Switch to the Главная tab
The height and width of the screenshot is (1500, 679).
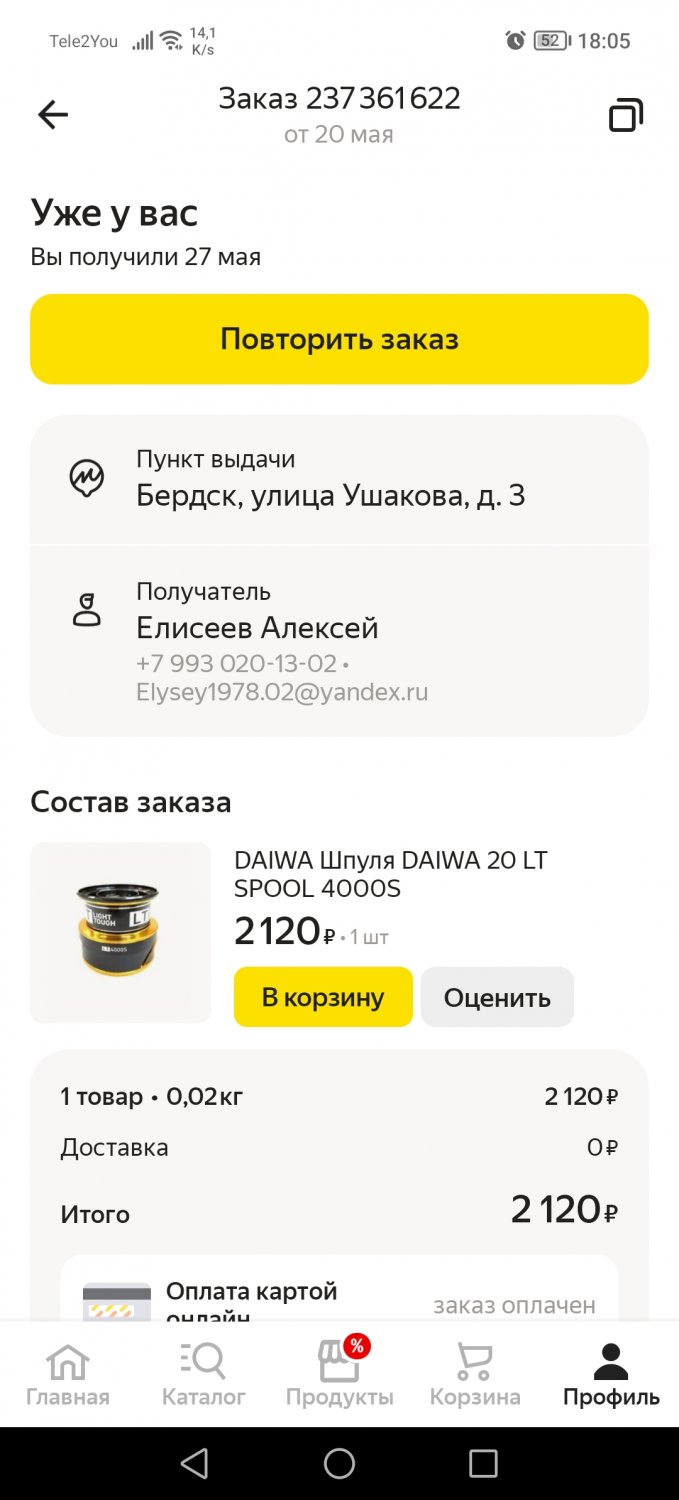tap(68, 1375)
